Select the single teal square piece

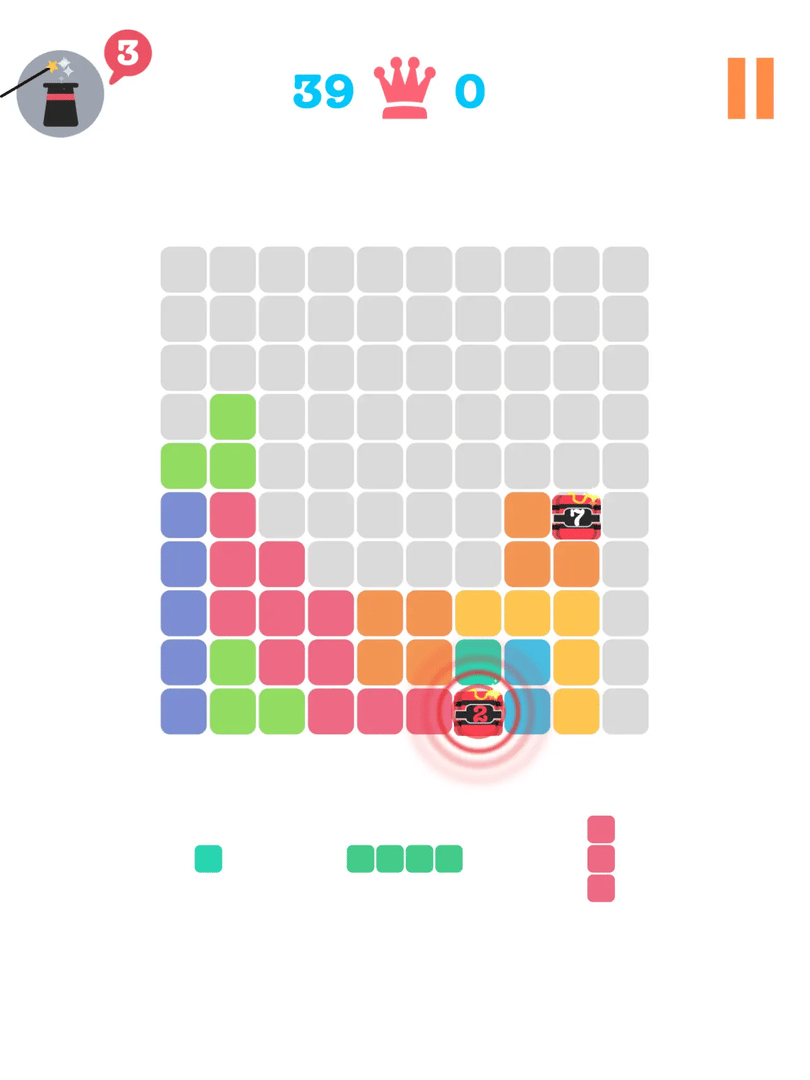tap(208, 859)
